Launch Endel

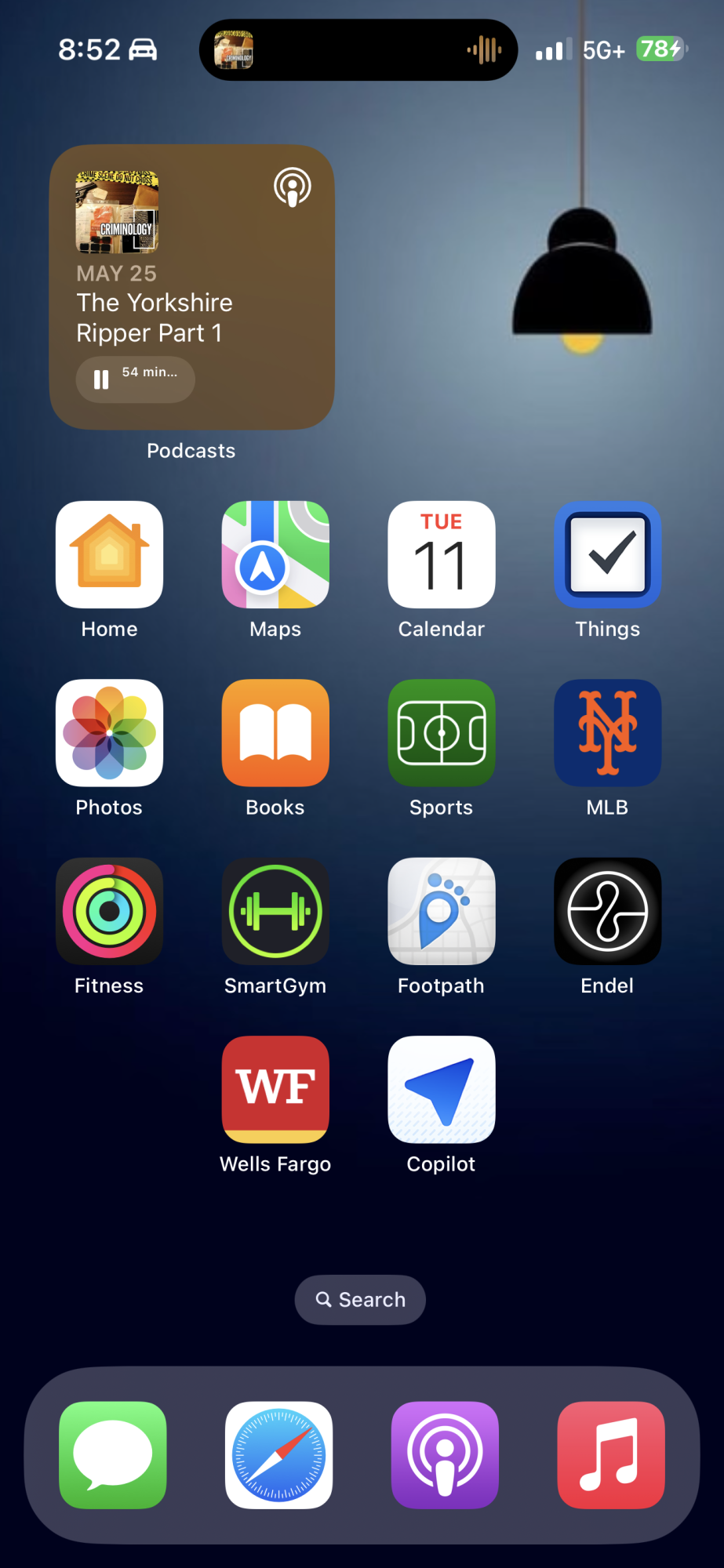coord(608,911)
